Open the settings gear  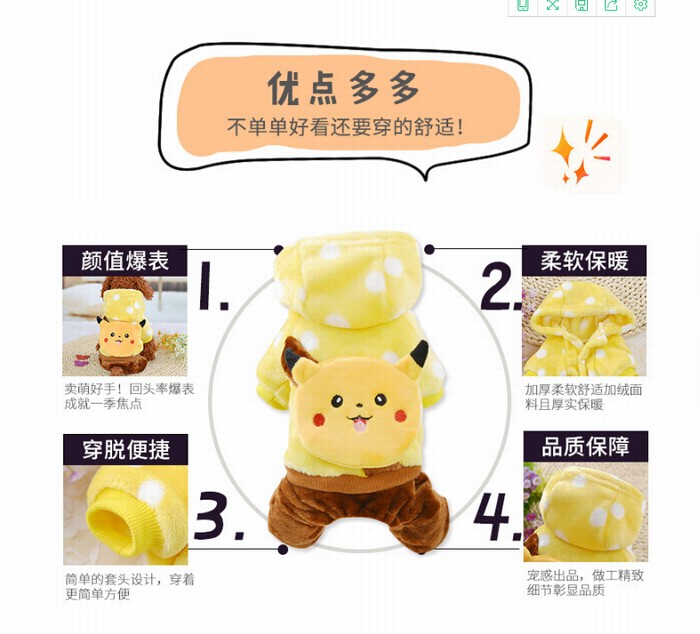(641, 5)
